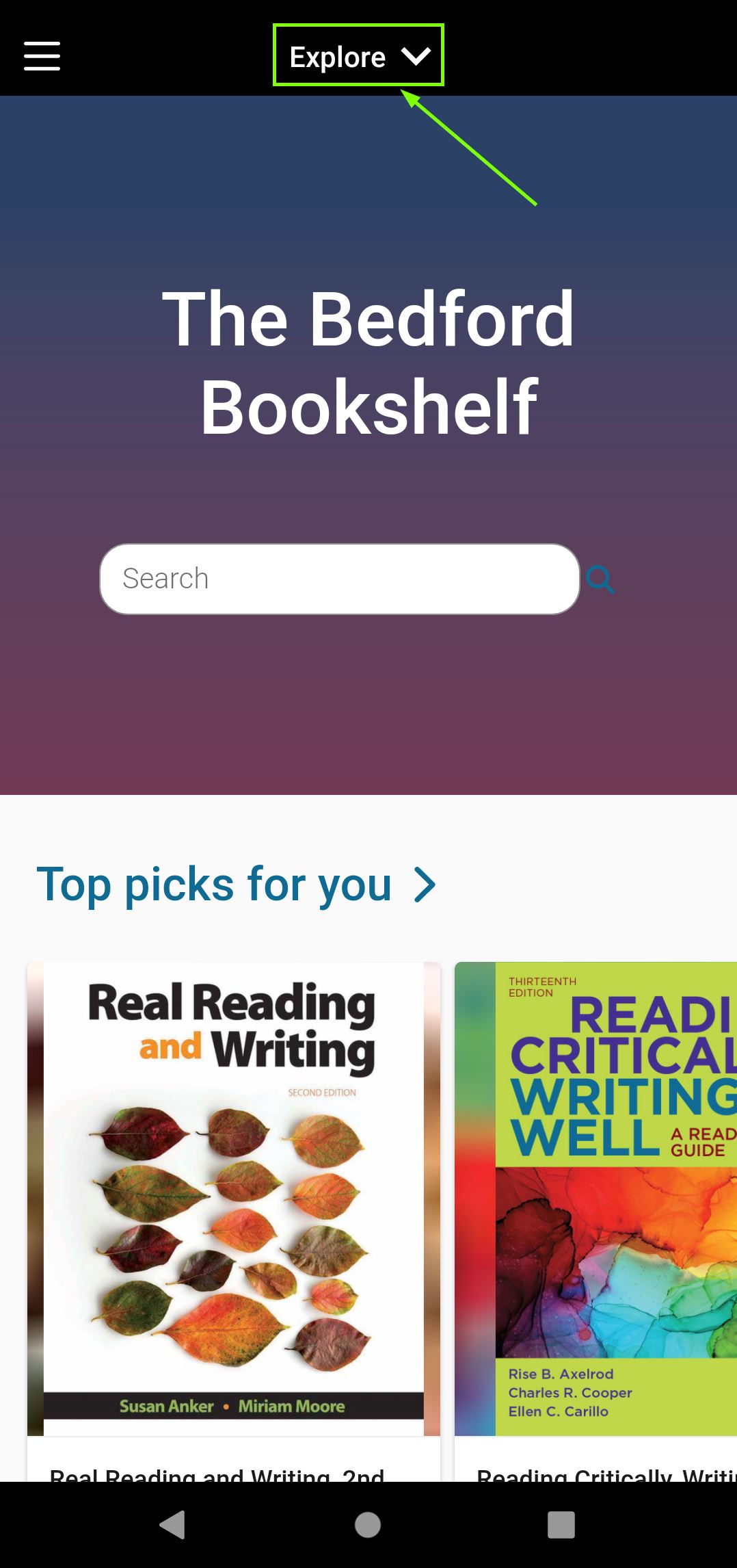Open Top picks for you
737x1568 pixels.
235,884
